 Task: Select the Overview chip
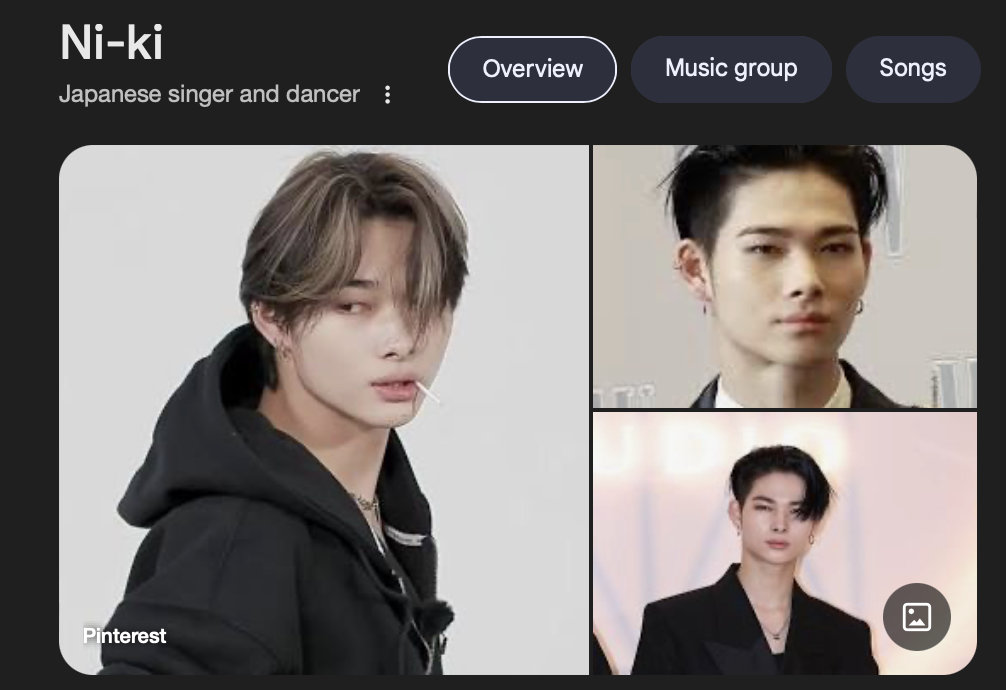[532, 69]
